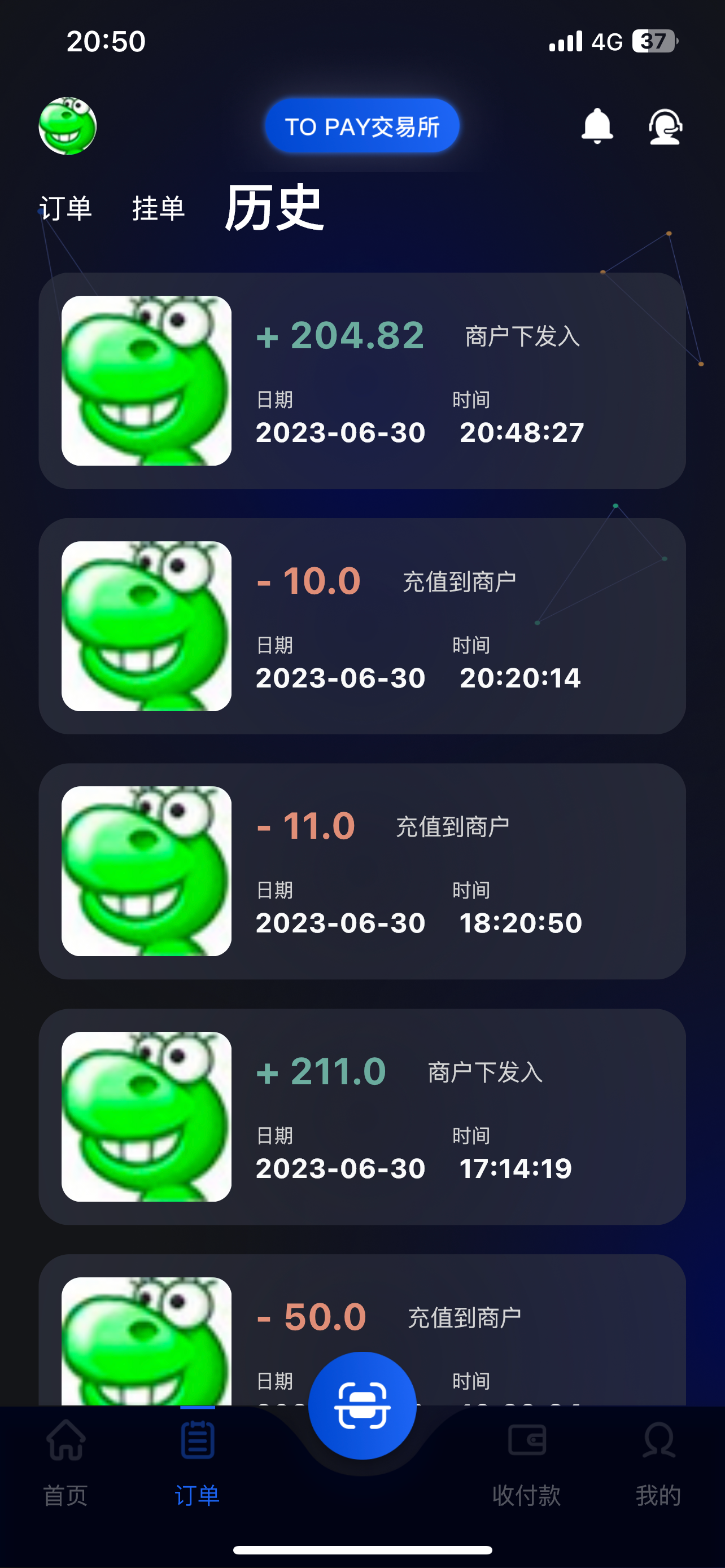Open the 我的 tab
725x1568 pixels.
[658, 1461]
